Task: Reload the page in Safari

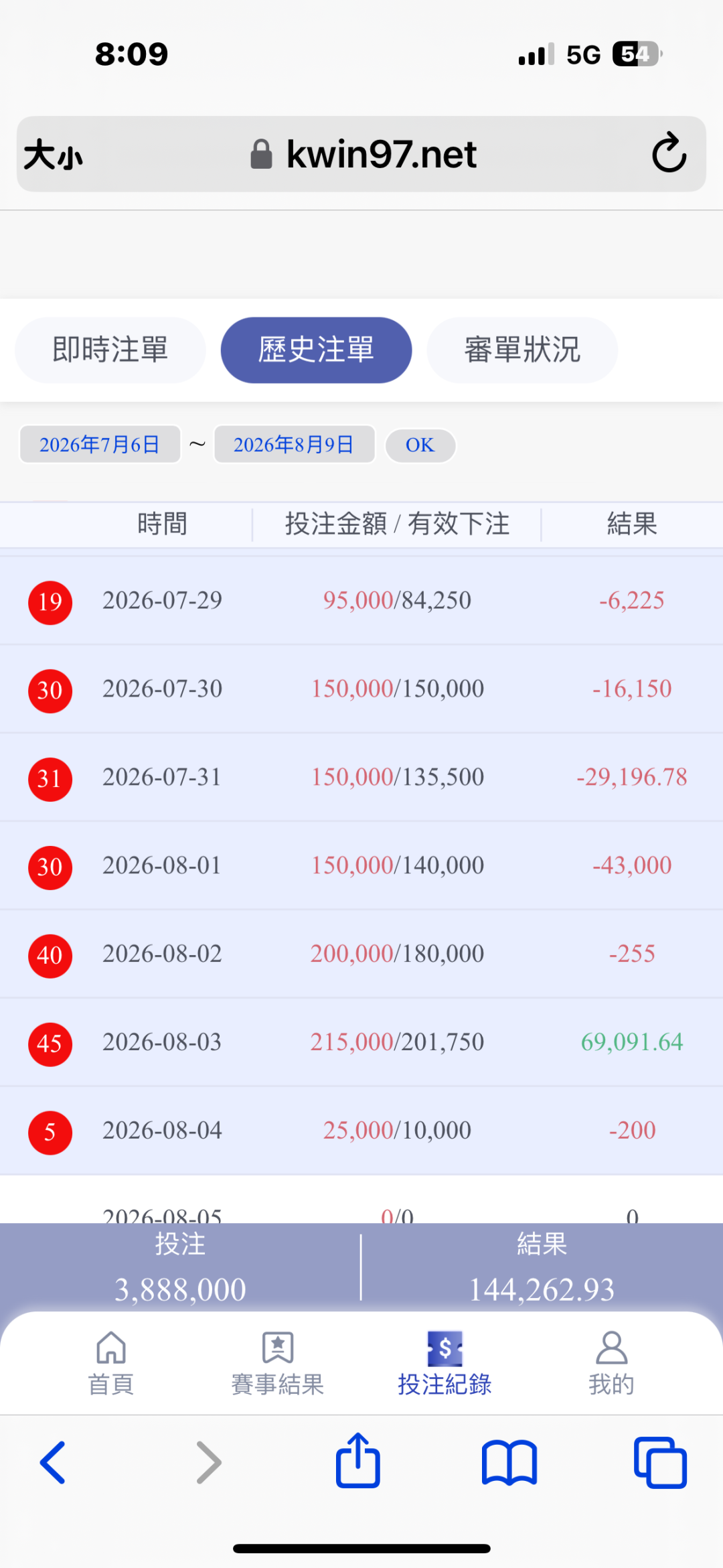Action: click(x=669, y=153)
